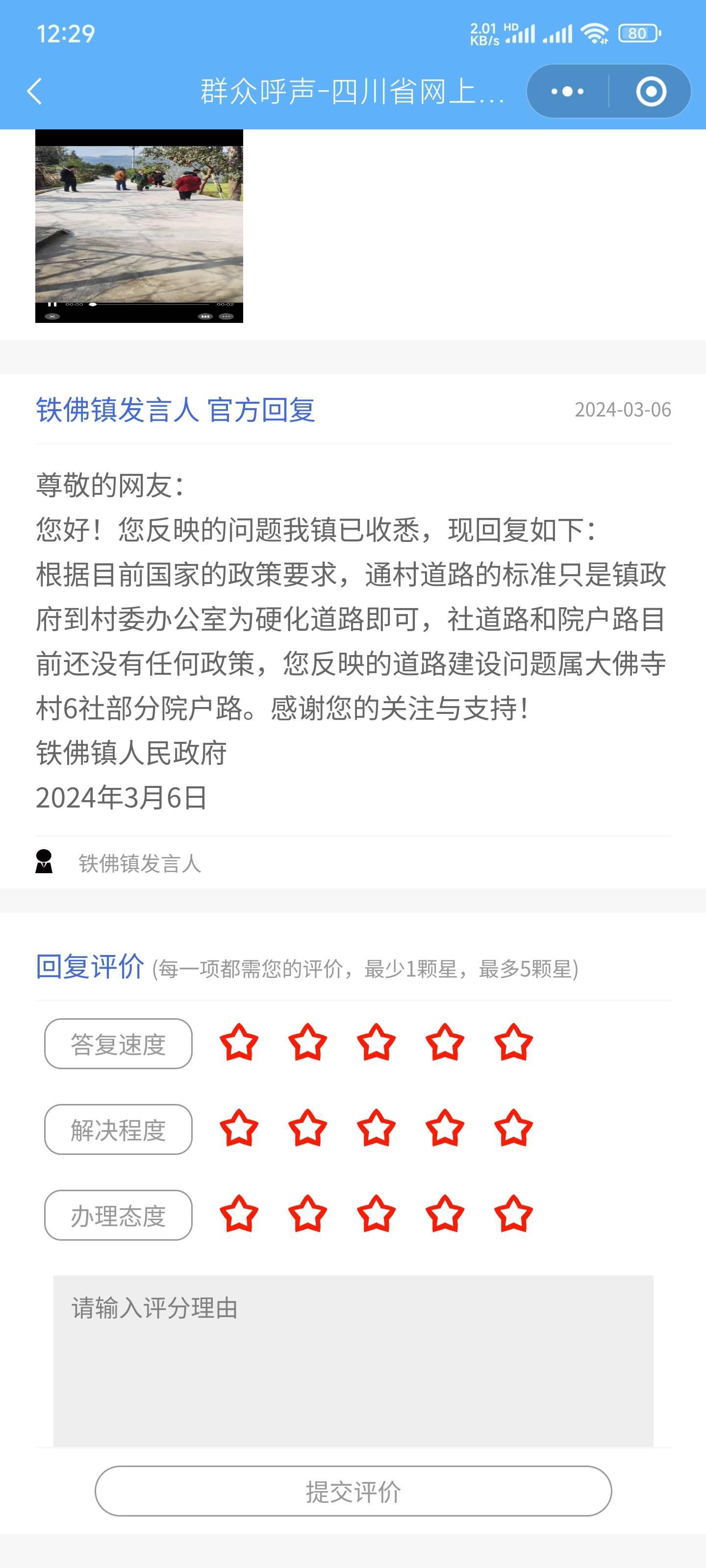Rate 办理态度 one star
Image resolution: width=706 pixels, height=1568 pixels.
239,1214
